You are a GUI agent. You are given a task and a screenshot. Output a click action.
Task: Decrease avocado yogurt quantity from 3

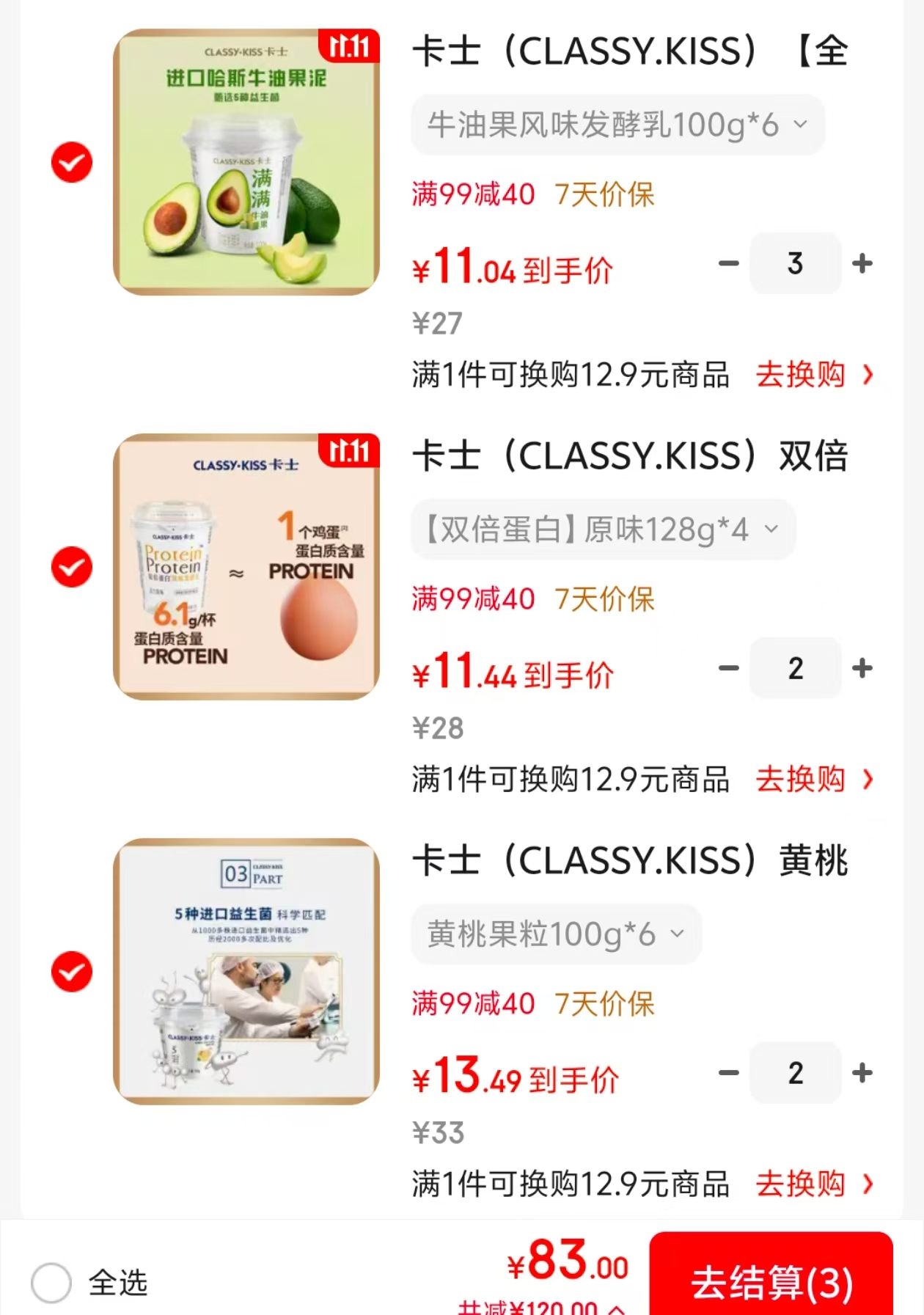(728, 263)
